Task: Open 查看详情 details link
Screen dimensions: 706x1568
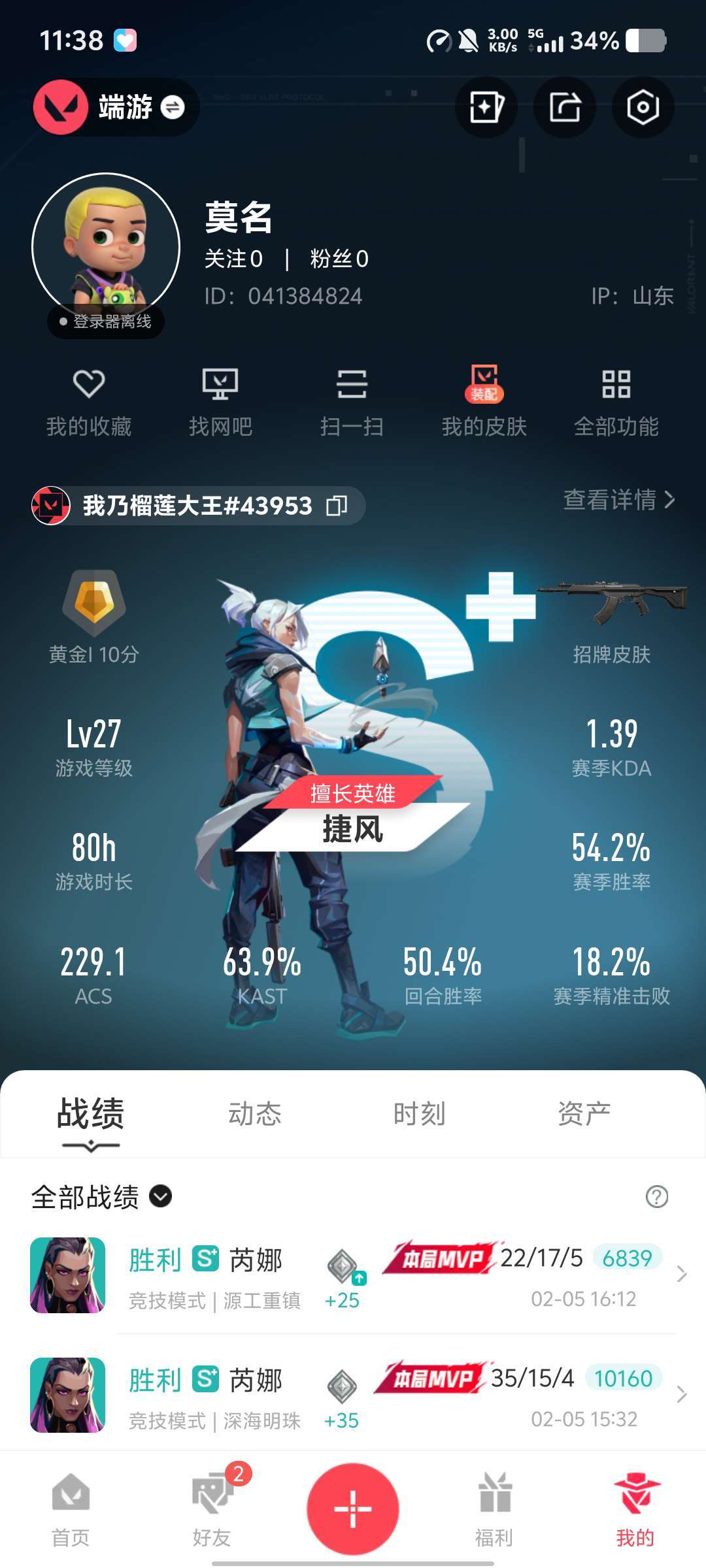Action: point(619,500)
